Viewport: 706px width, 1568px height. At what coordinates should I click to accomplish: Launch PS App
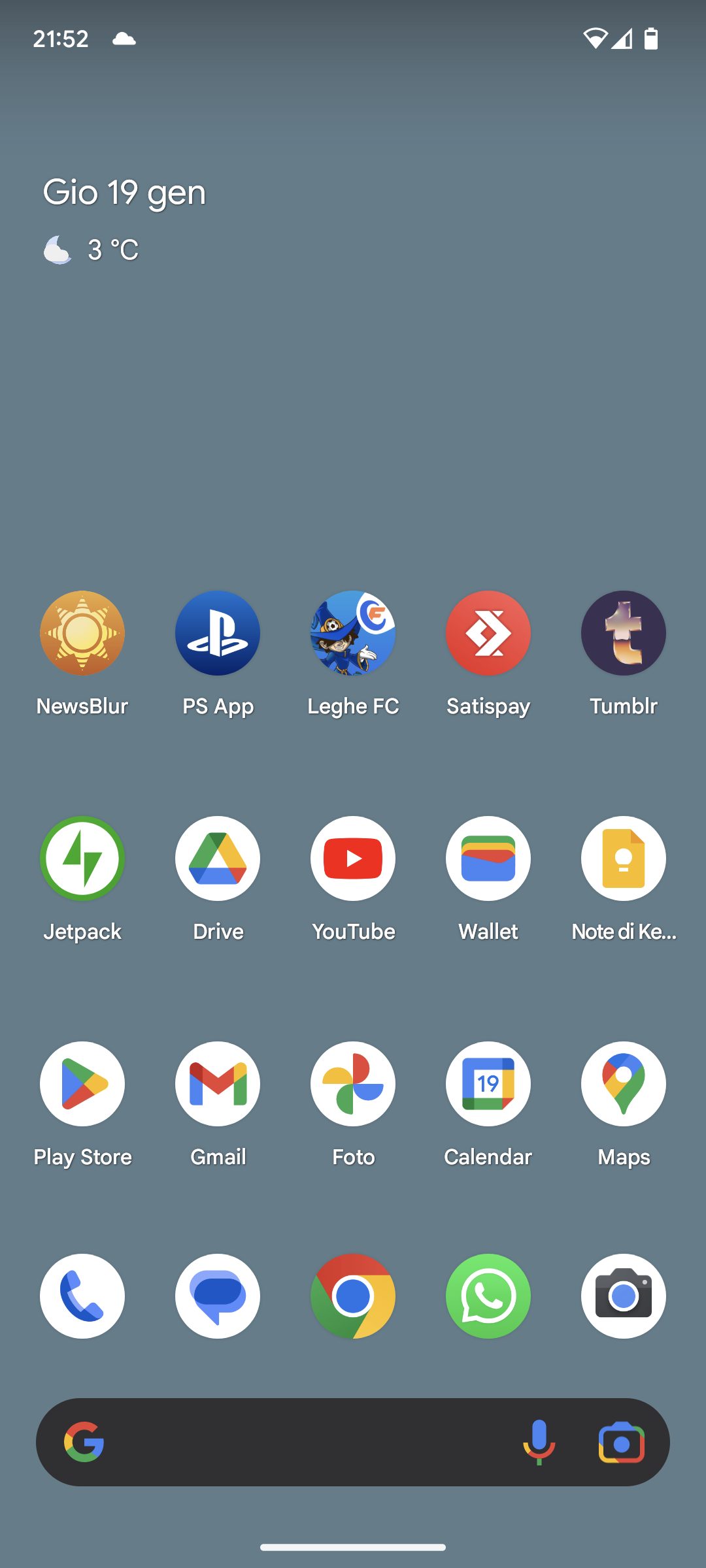tap(218, 633)
